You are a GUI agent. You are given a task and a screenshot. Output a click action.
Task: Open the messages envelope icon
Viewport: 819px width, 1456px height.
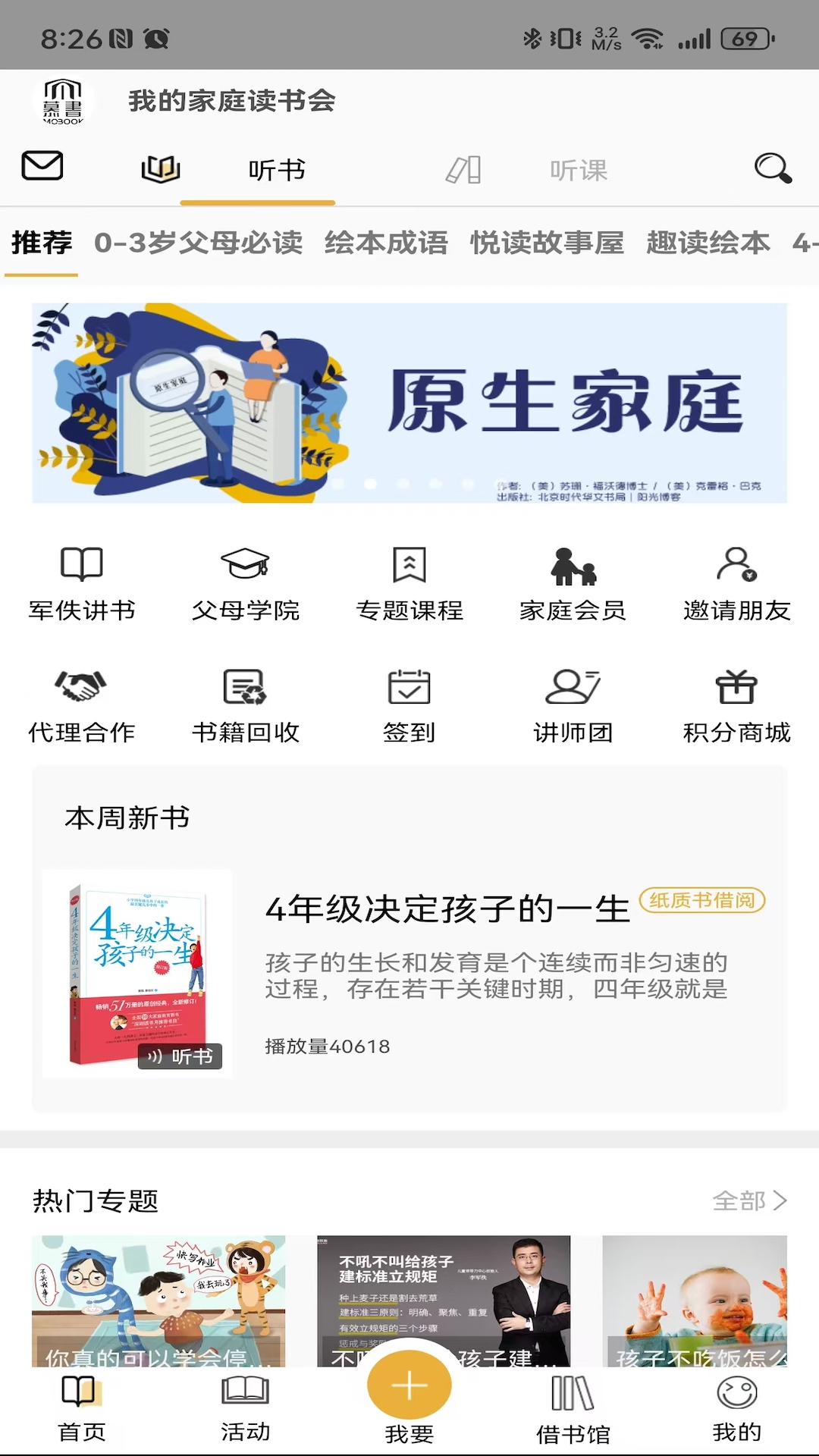click(x=42, y=166)
